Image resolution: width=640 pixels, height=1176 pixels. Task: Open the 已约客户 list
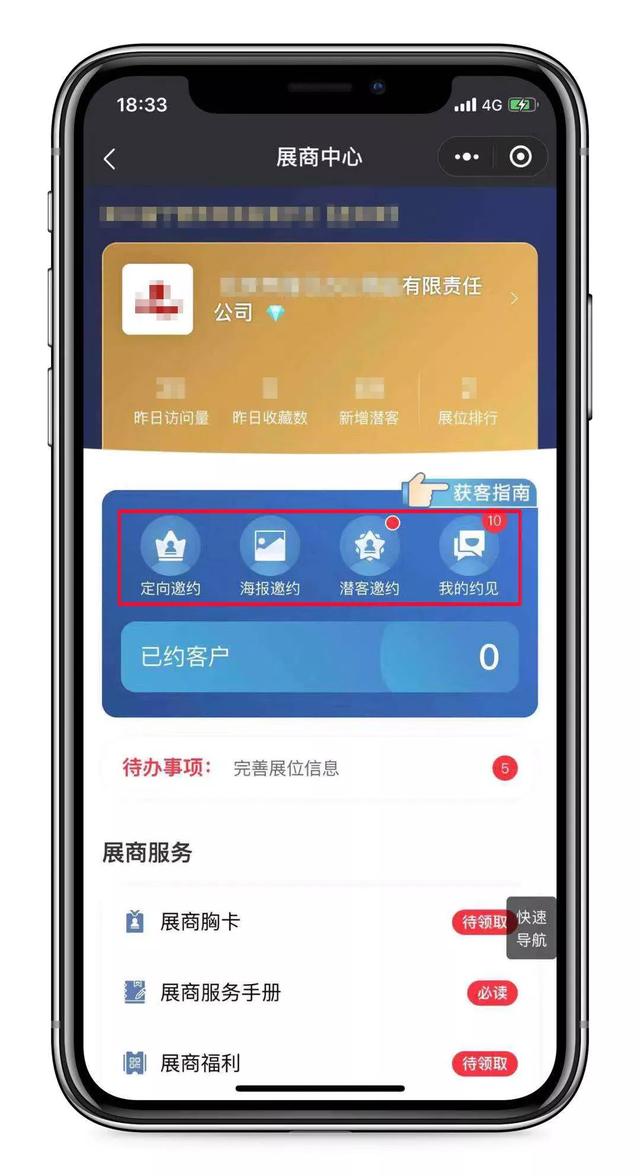coord(320,657)
